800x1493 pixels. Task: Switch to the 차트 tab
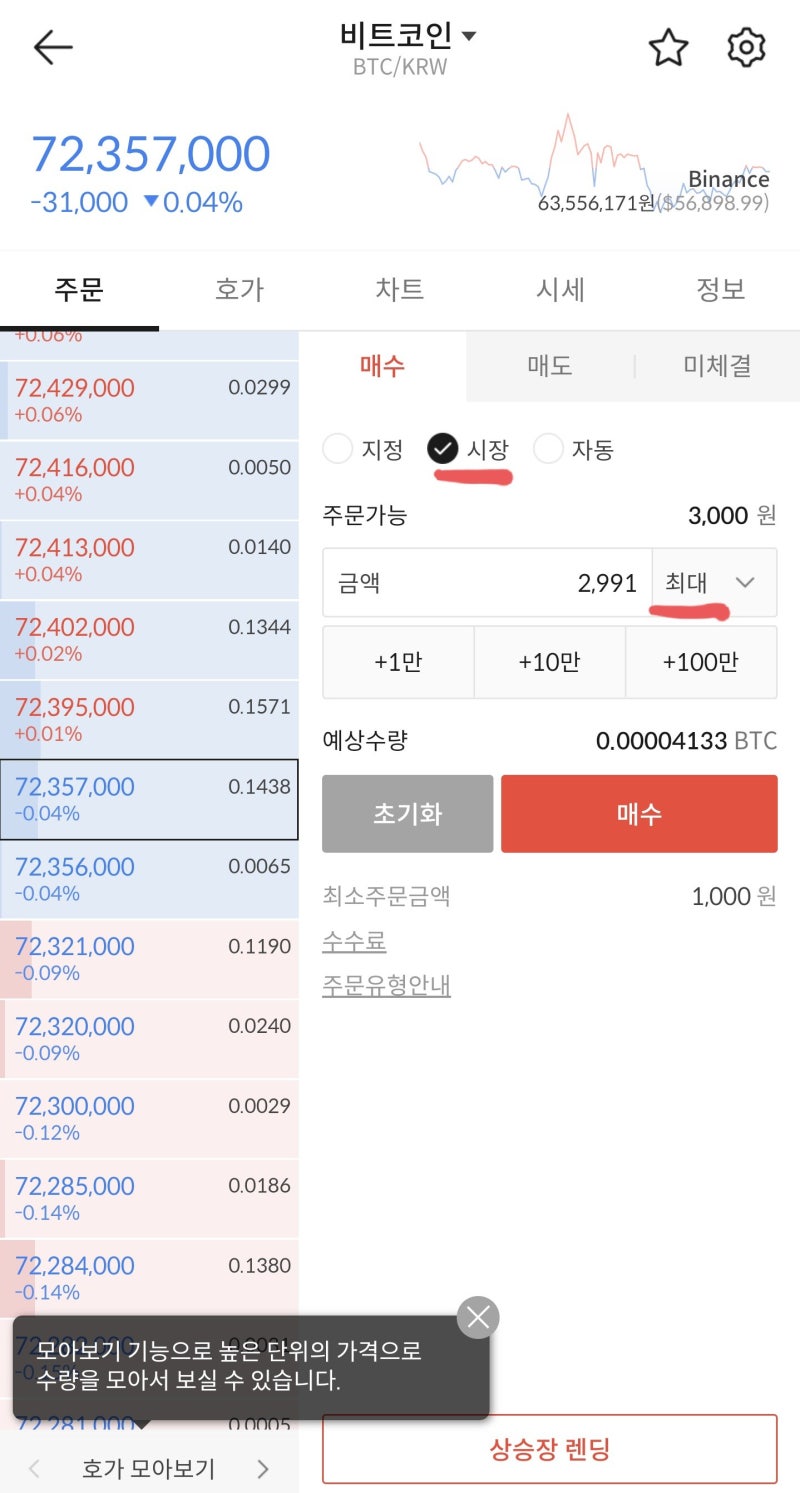pos(399,290)
